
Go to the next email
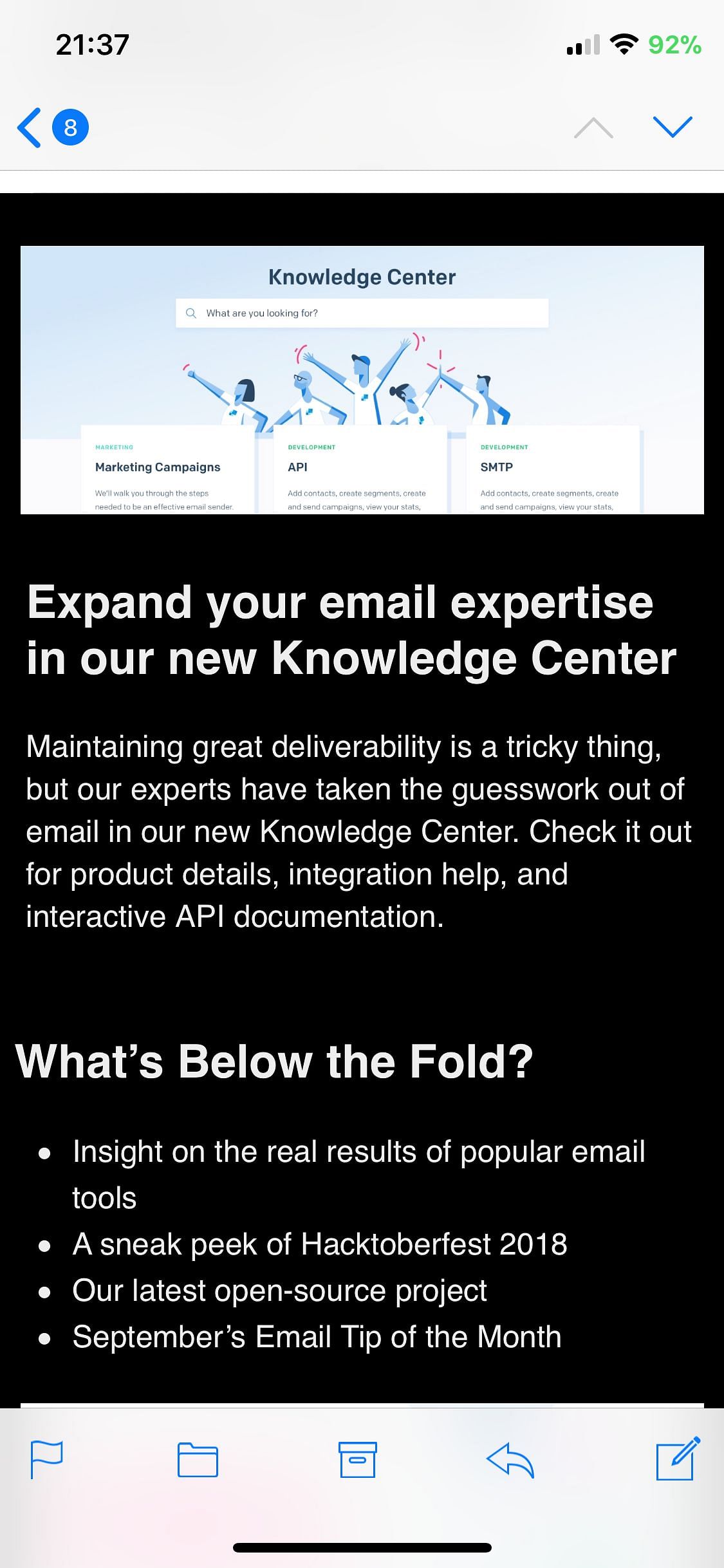point(673,127)
